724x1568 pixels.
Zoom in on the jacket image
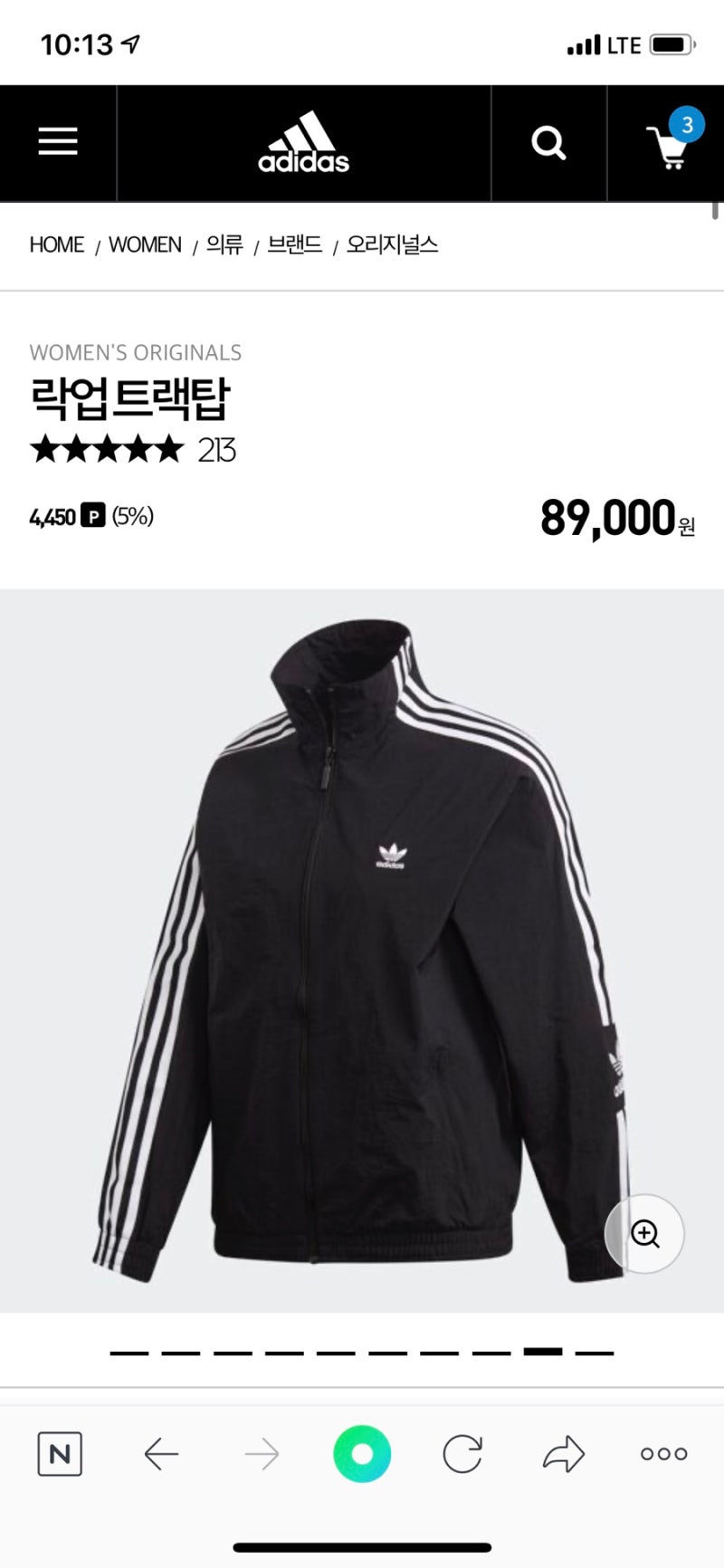point(644,1233)
